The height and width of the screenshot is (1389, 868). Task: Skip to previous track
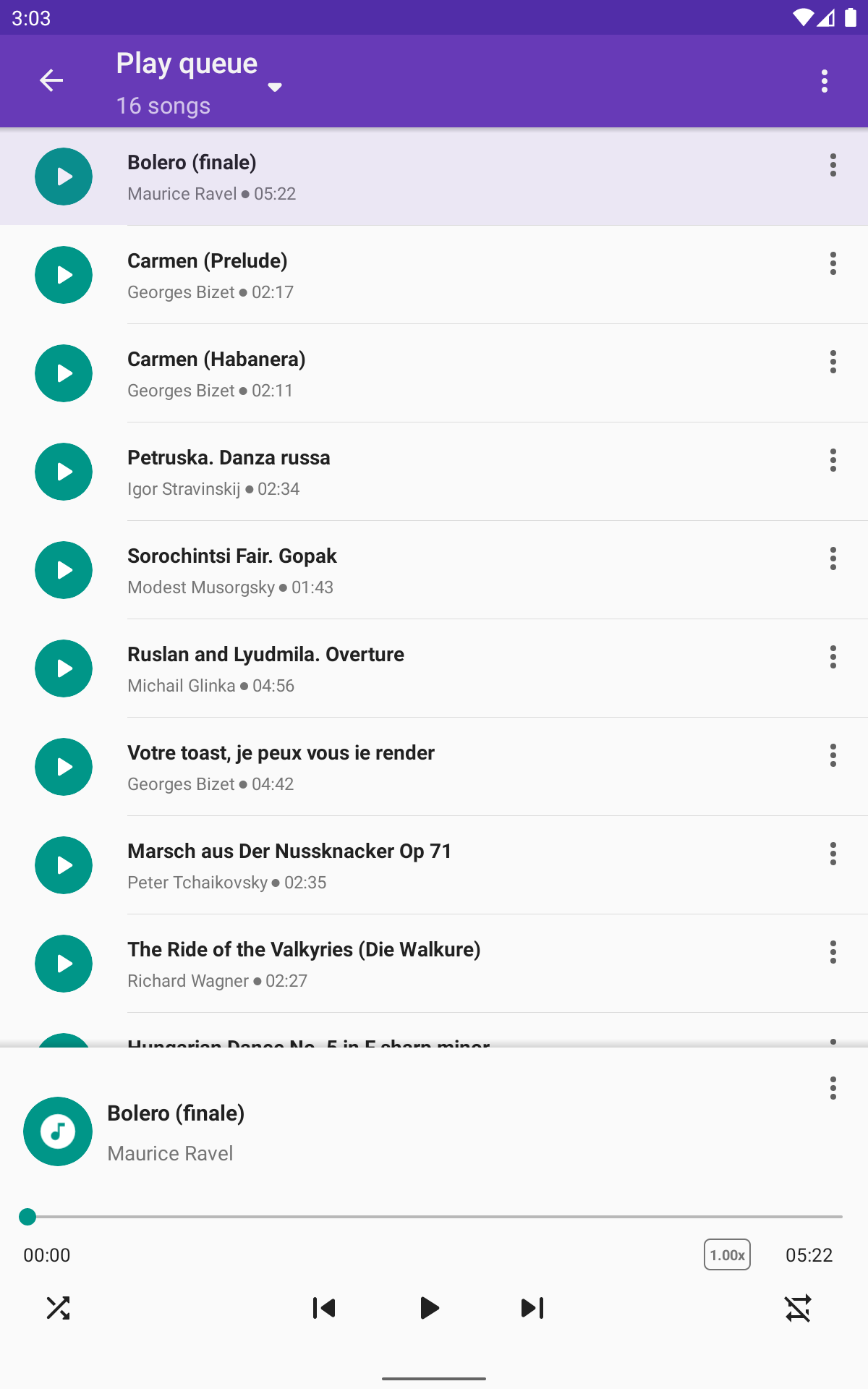324,1308
